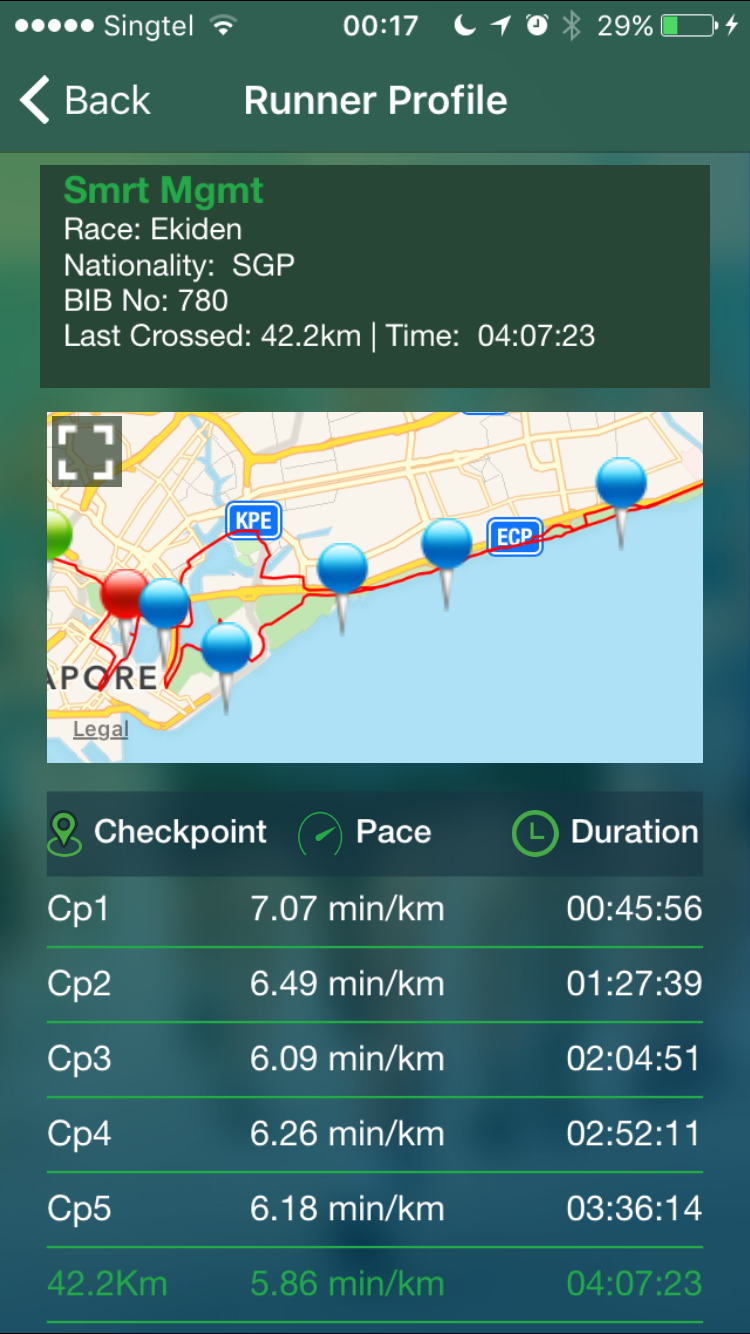Expand the map to fullscreen
The image size is (750, 1334).
pyautogui.click(x=86, y=451)
